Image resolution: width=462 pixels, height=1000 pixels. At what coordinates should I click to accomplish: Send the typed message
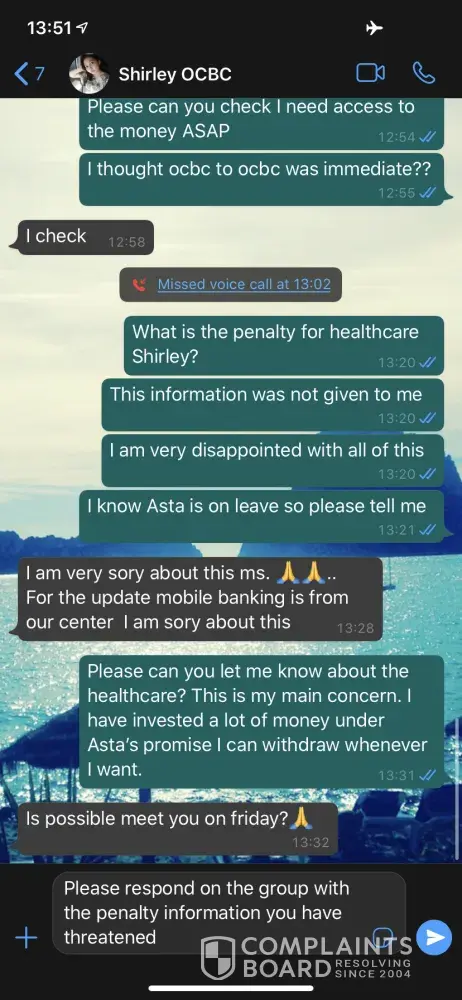coord(434,937)
